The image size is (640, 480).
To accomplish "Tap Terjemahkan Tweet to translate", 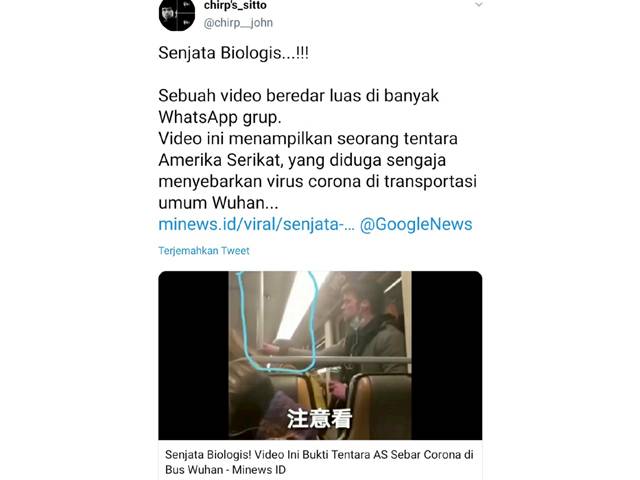I will point(204,251).
